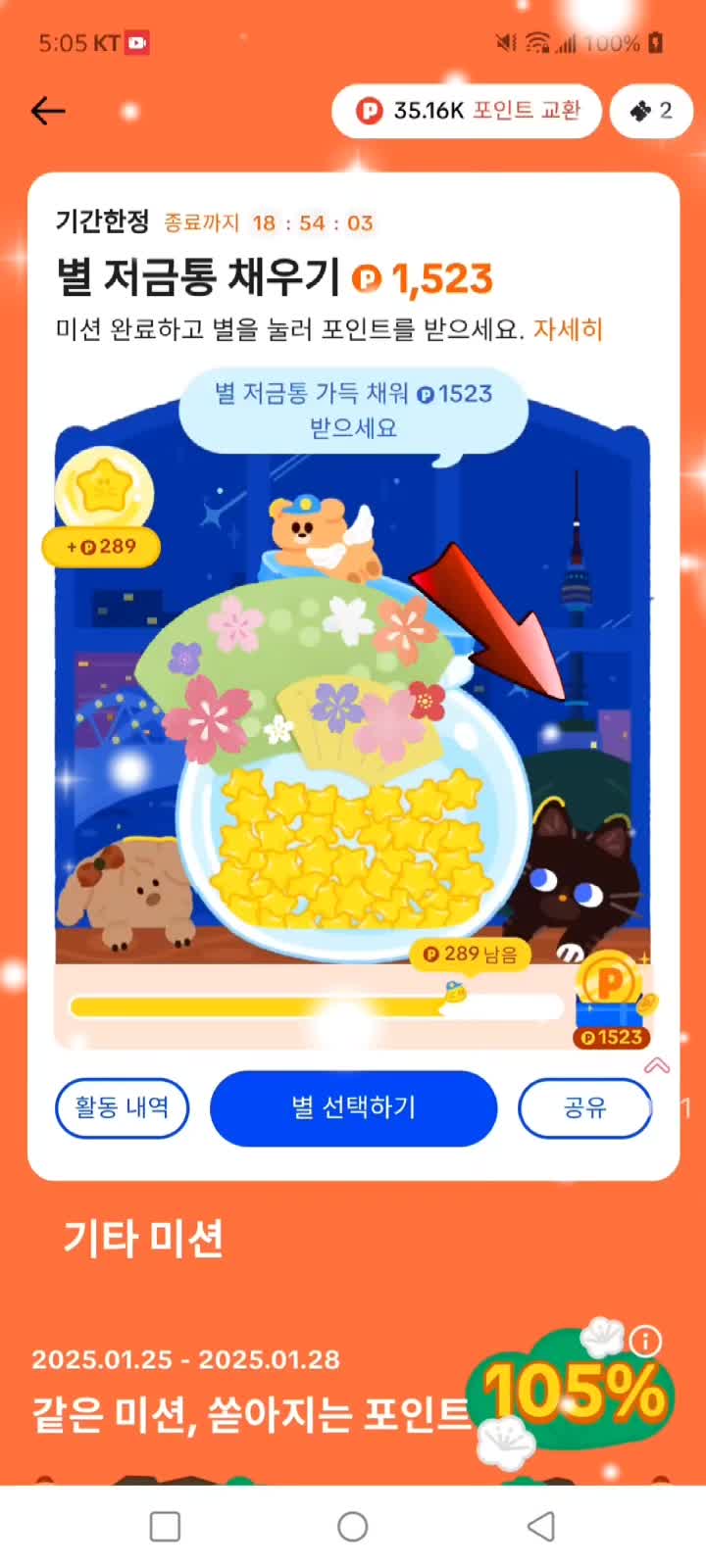Tap the system home button
This screenshot has height=1568, width=706.
pos(353,1526)
